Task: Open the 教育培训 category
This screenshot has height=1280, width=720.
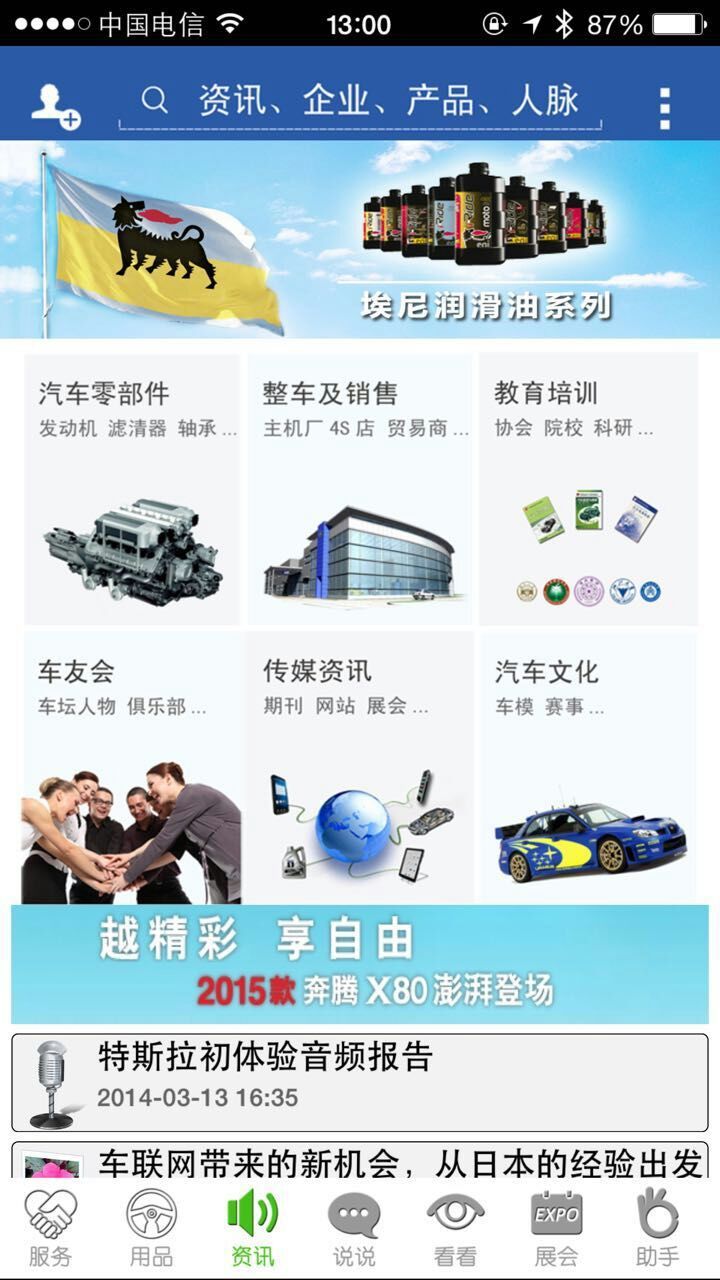Action: [588, 490]
